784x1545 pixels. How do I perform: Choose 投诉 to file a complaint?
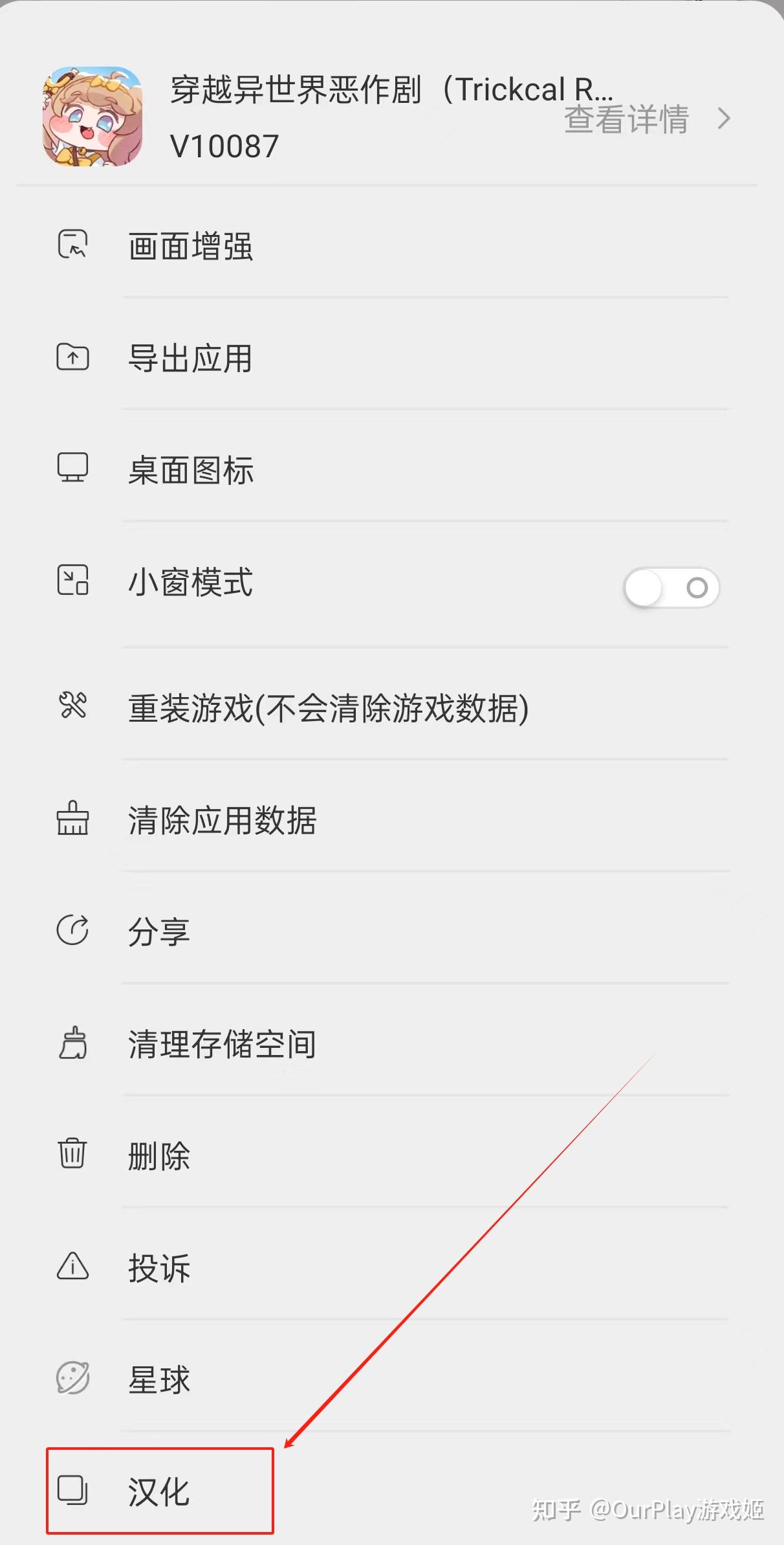tap(158, 1267)
